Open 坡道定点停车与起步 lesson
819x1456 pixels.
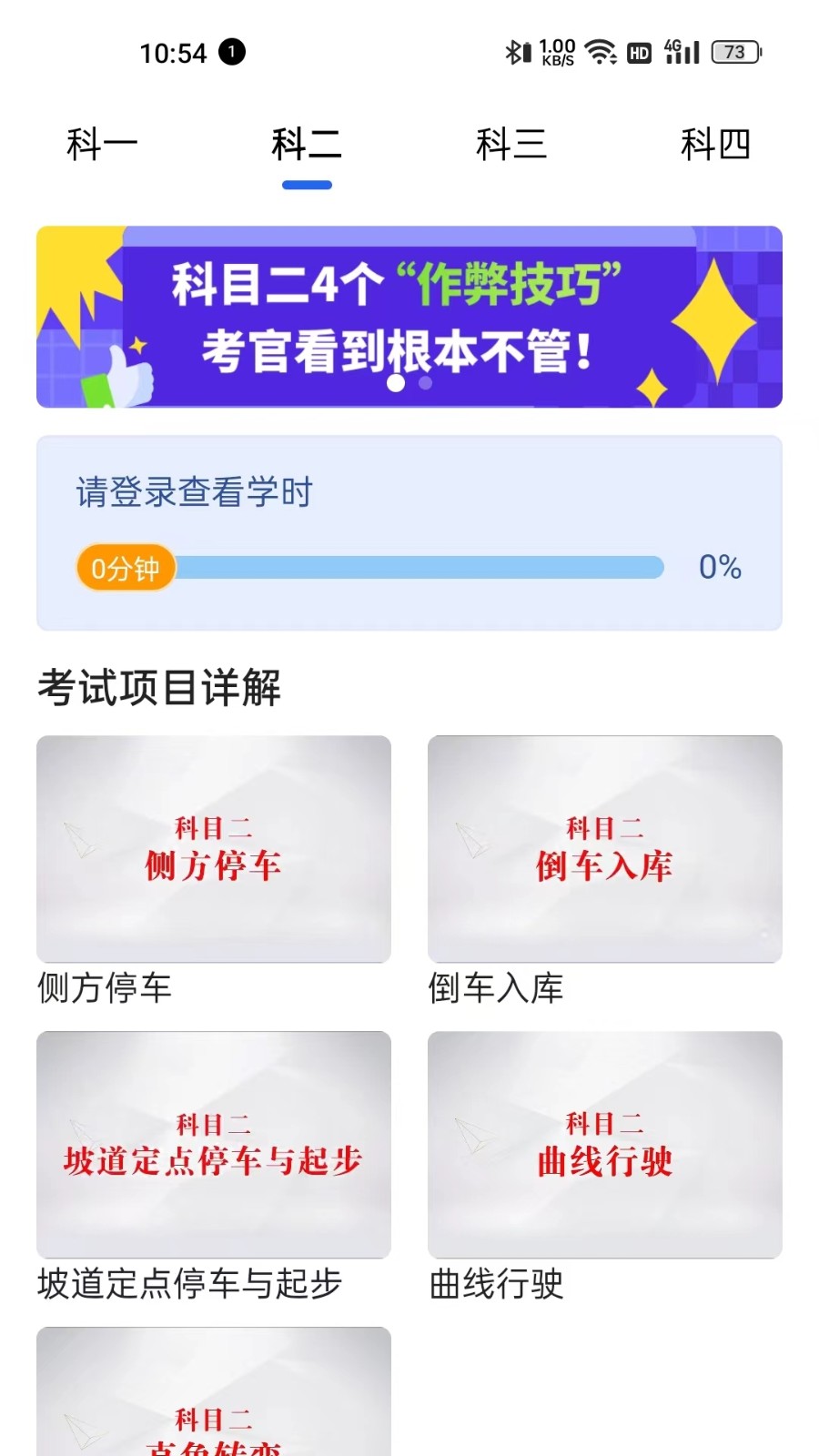click(214, 1145)
